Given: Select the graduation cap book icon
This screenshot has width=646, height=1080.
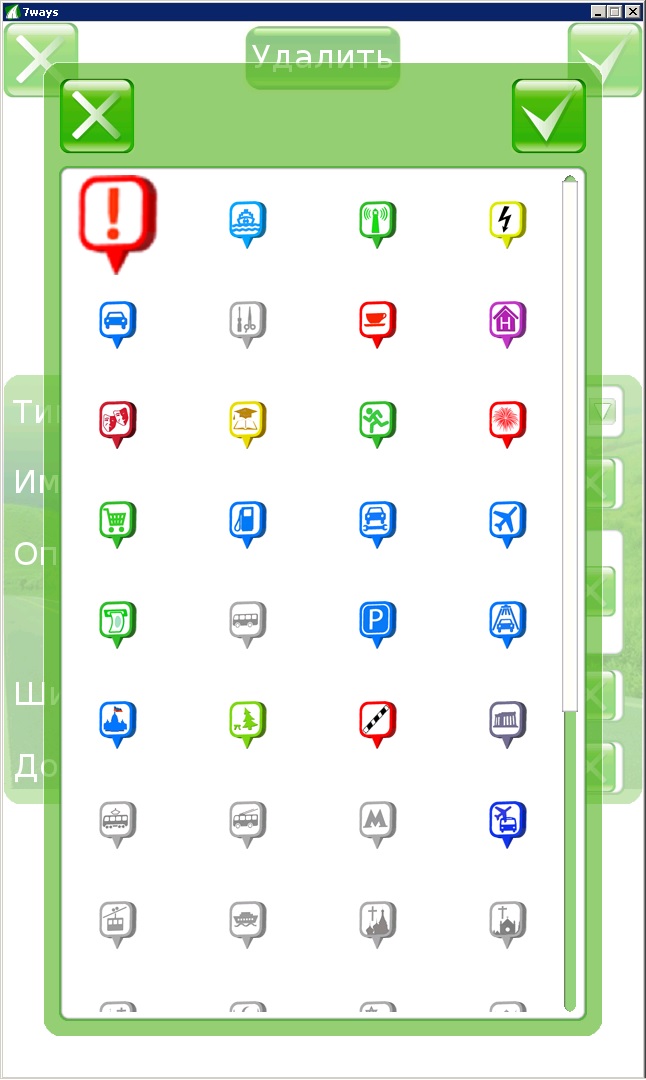Looking at the screenshot, I should point(247,420).
